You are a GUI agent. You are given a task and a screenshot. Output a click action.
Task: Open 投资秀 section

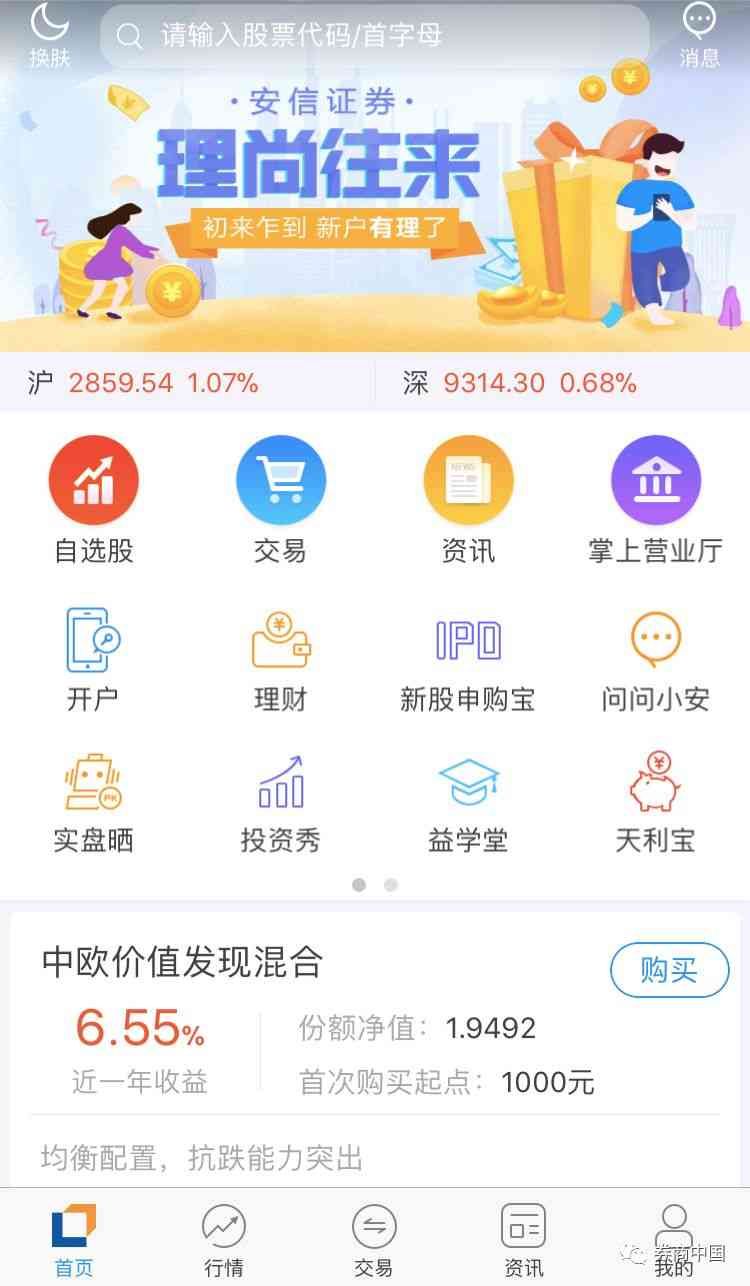(280, 802)
